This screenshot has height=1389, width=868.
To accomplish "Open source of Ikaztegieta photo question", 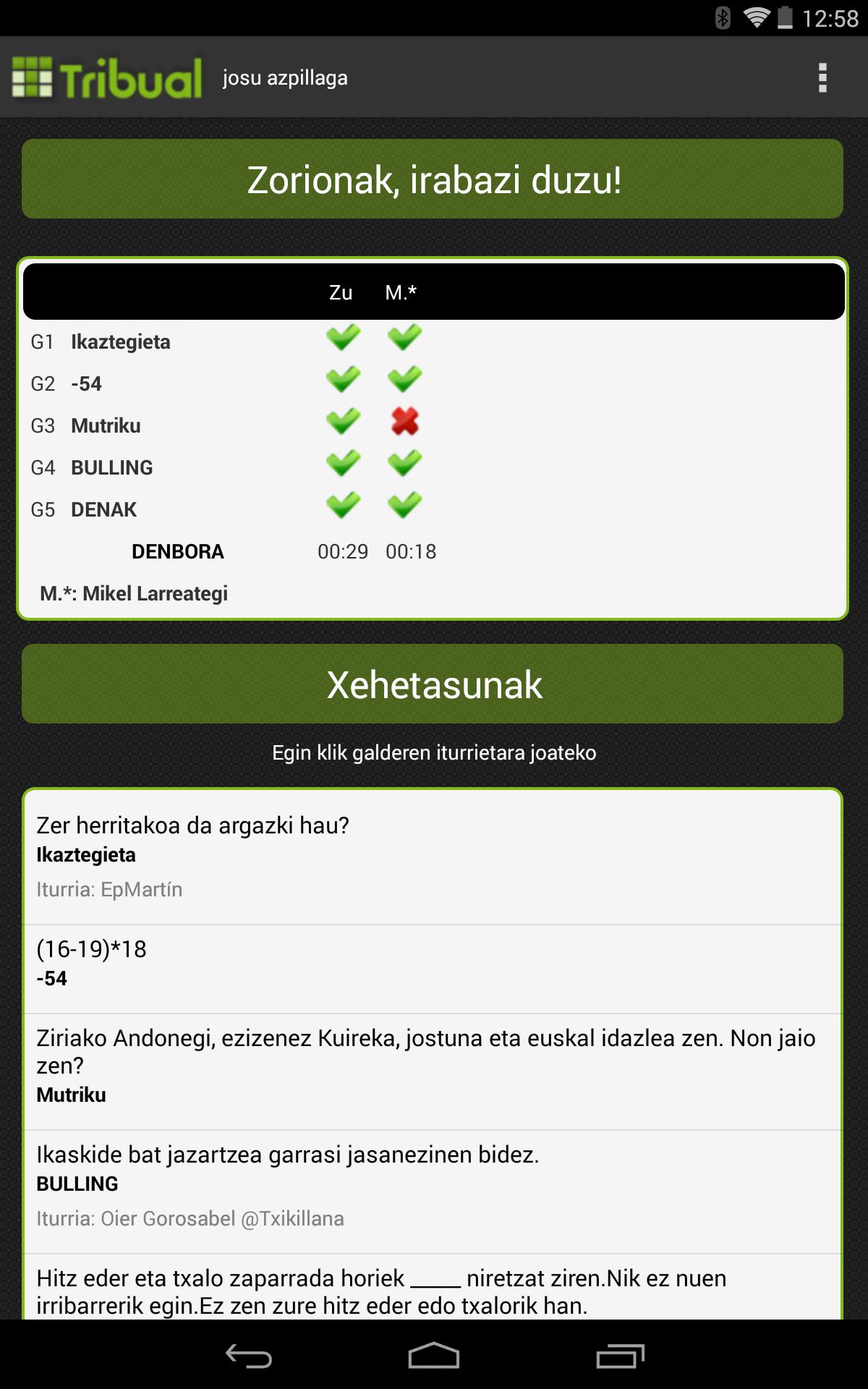I will 433,857.
